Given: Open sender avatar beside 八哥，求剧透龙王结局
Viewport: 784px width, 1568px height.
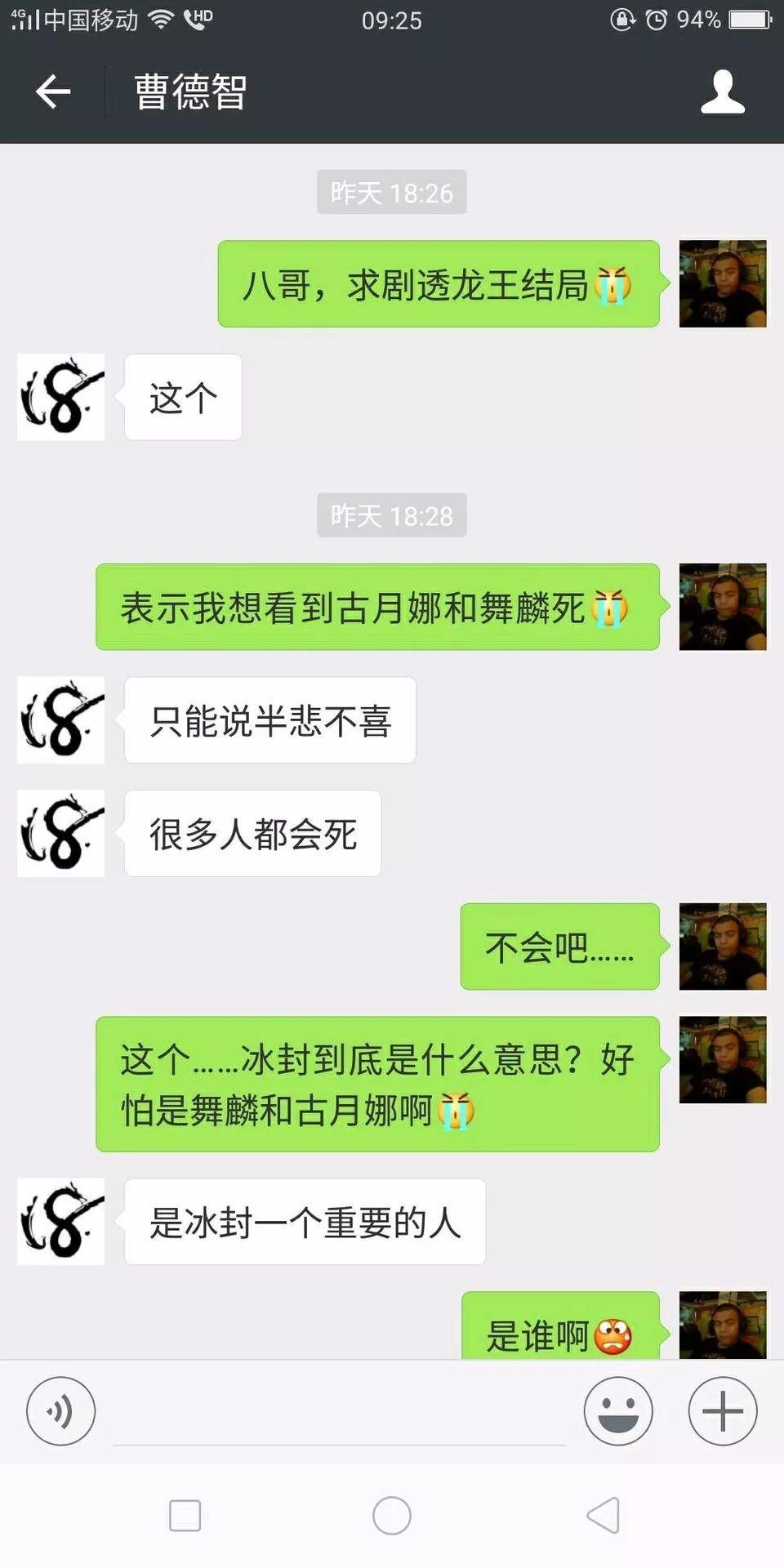Looking at the screenshot, I should [723, 284].
